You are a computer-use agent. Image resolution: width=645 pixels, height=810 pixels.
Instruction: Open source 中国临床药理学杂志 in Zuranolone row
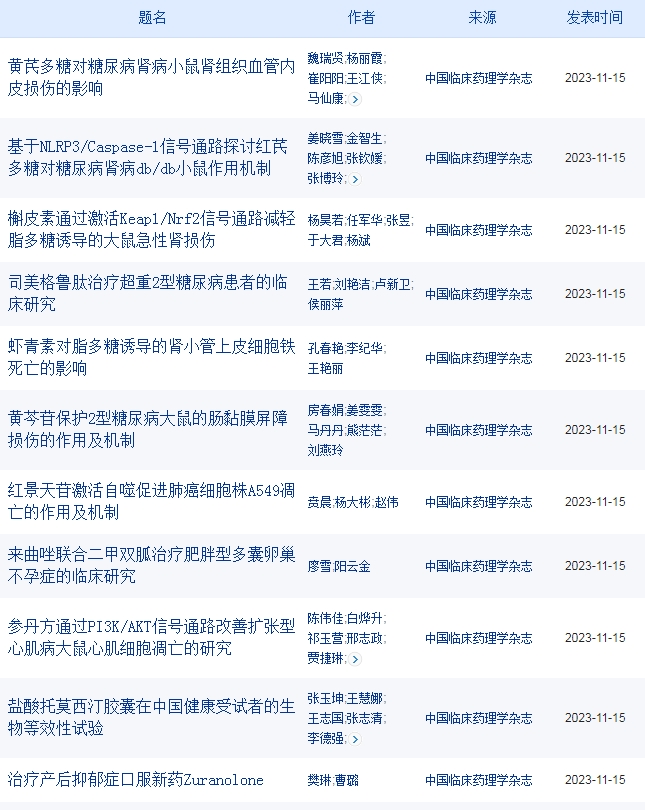(478, 780)
